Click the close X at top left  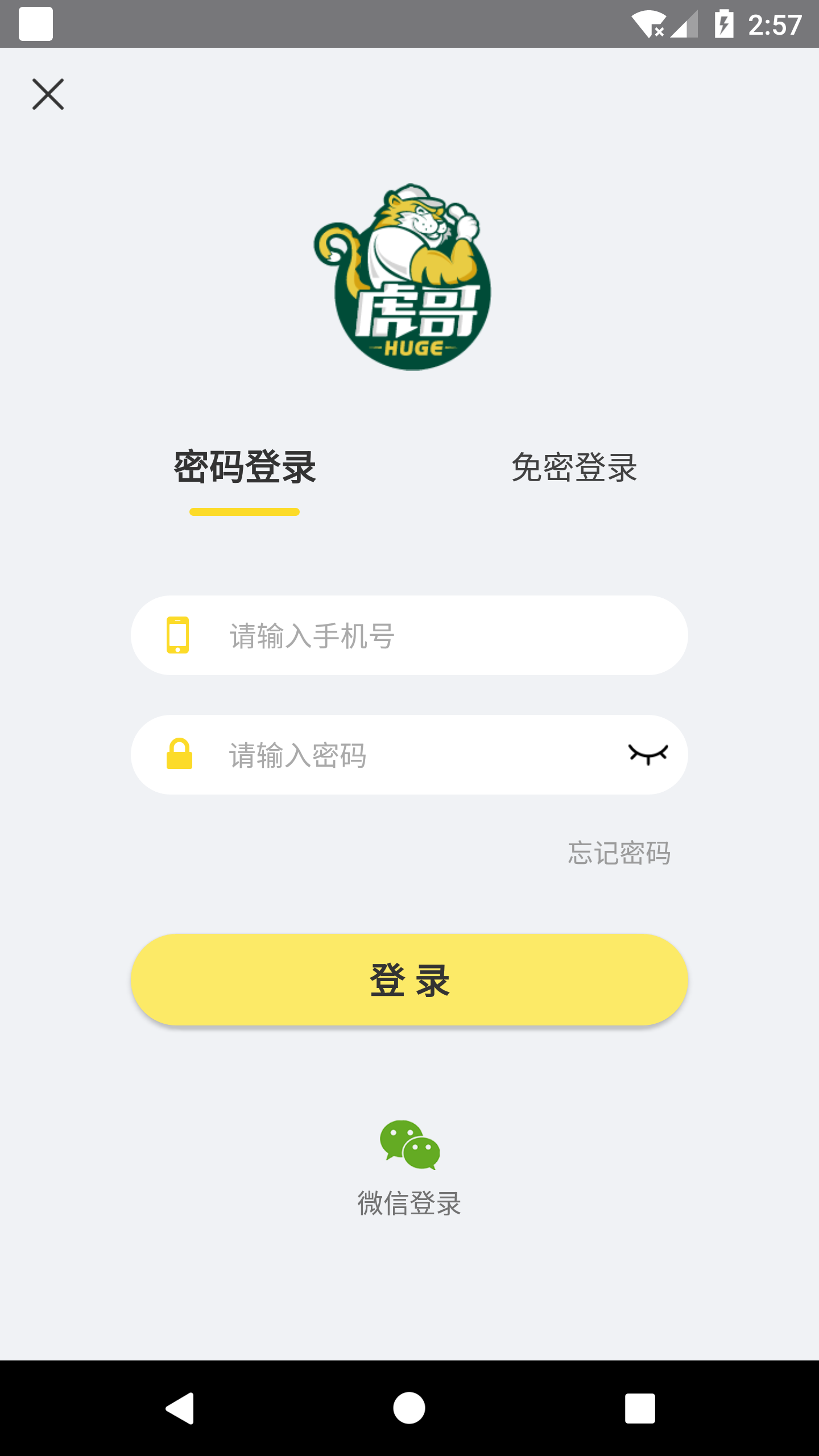point(48,94)
